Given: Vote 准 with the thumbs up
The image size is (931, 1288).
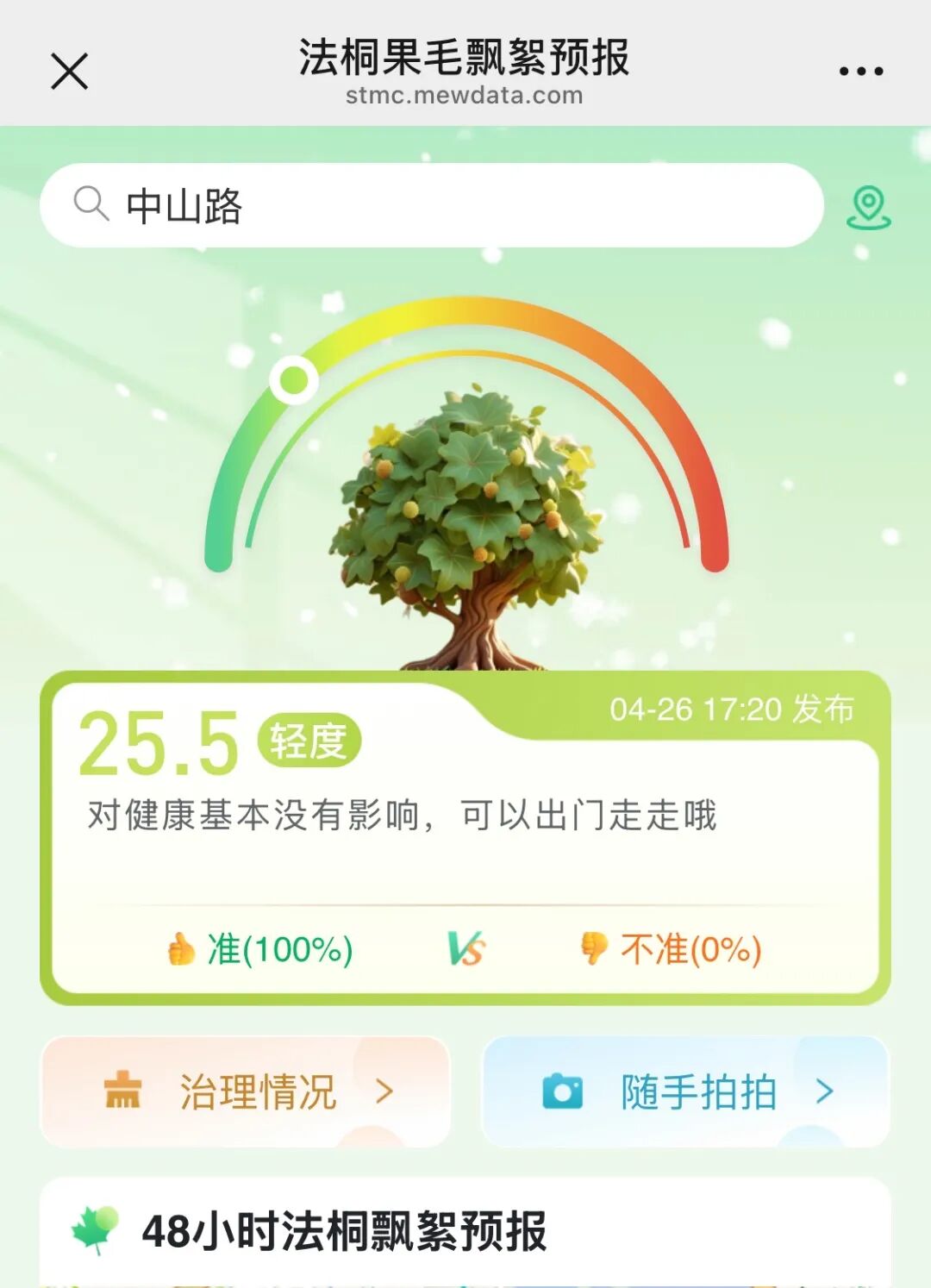Looking at the screenshot, I should 259,949.
